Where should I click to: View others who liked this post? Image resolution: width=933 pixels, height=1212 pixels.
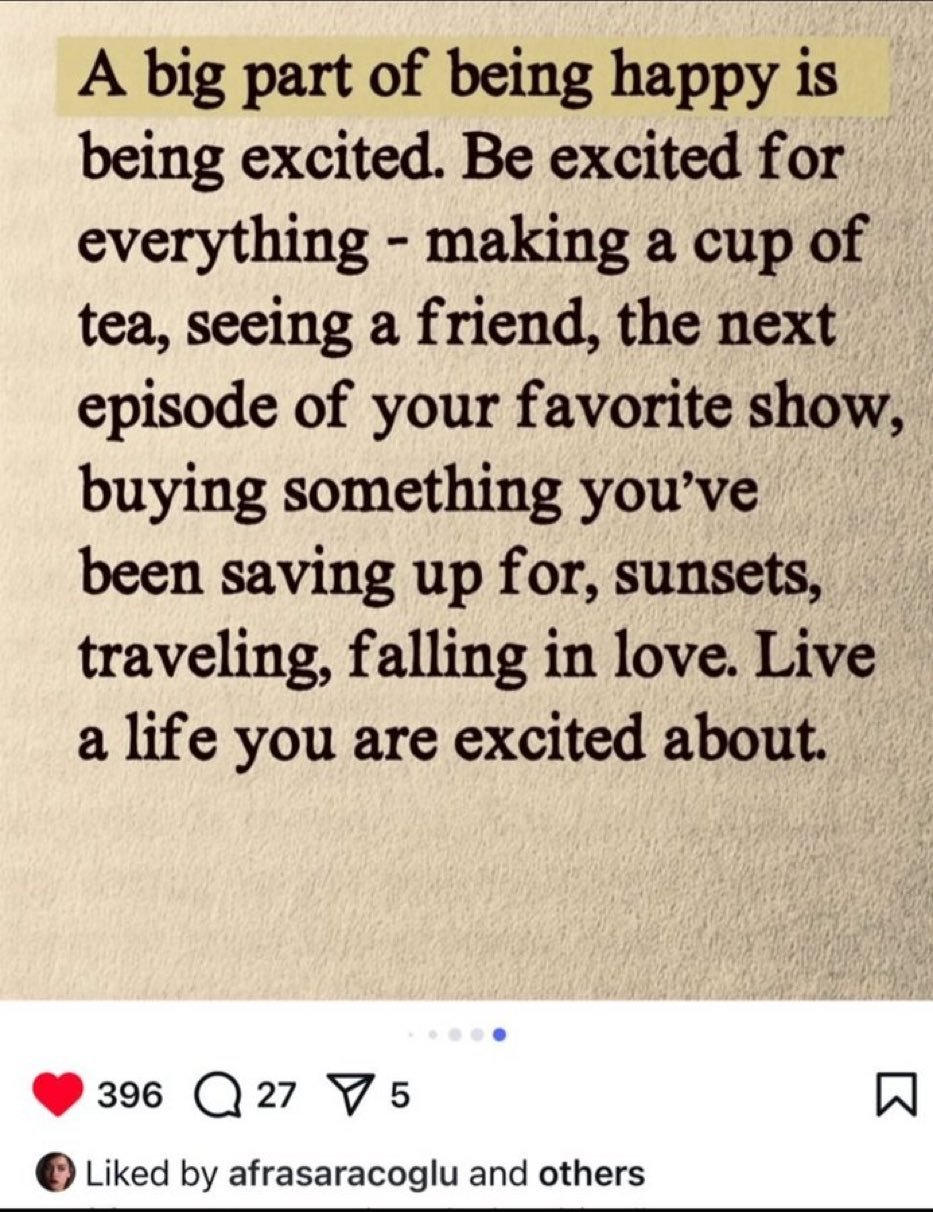coord(591,1173)
